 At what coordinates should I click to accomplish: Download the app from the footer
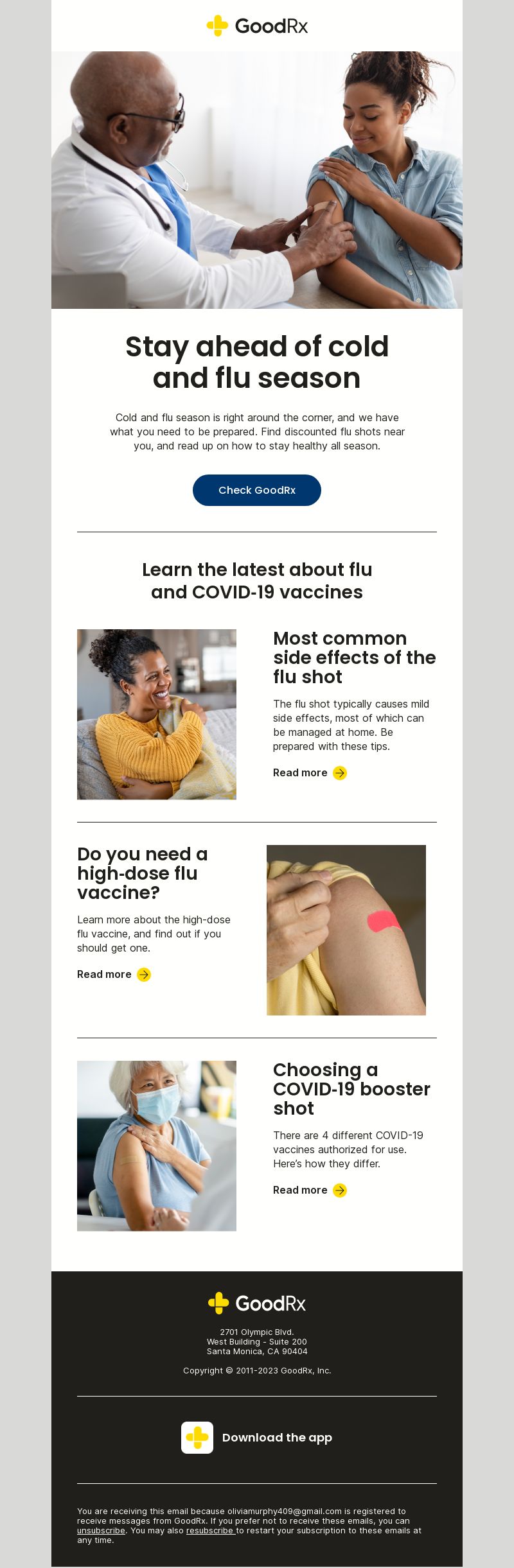tap(257, 1438)
